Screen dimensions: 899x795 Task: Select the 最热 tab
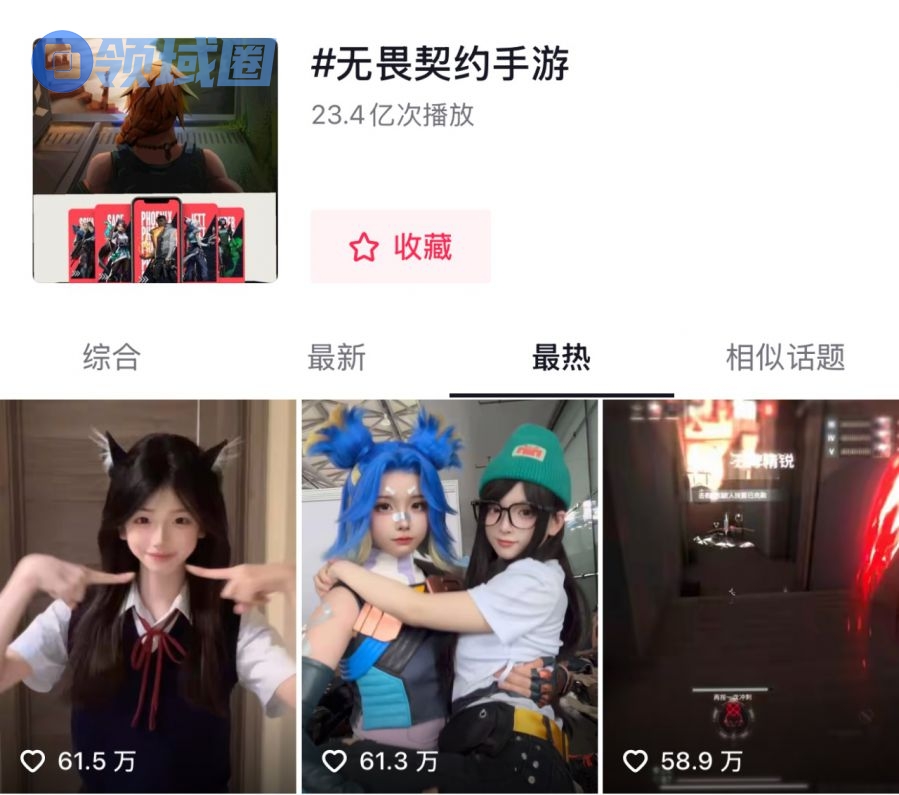tap(561, 357)
